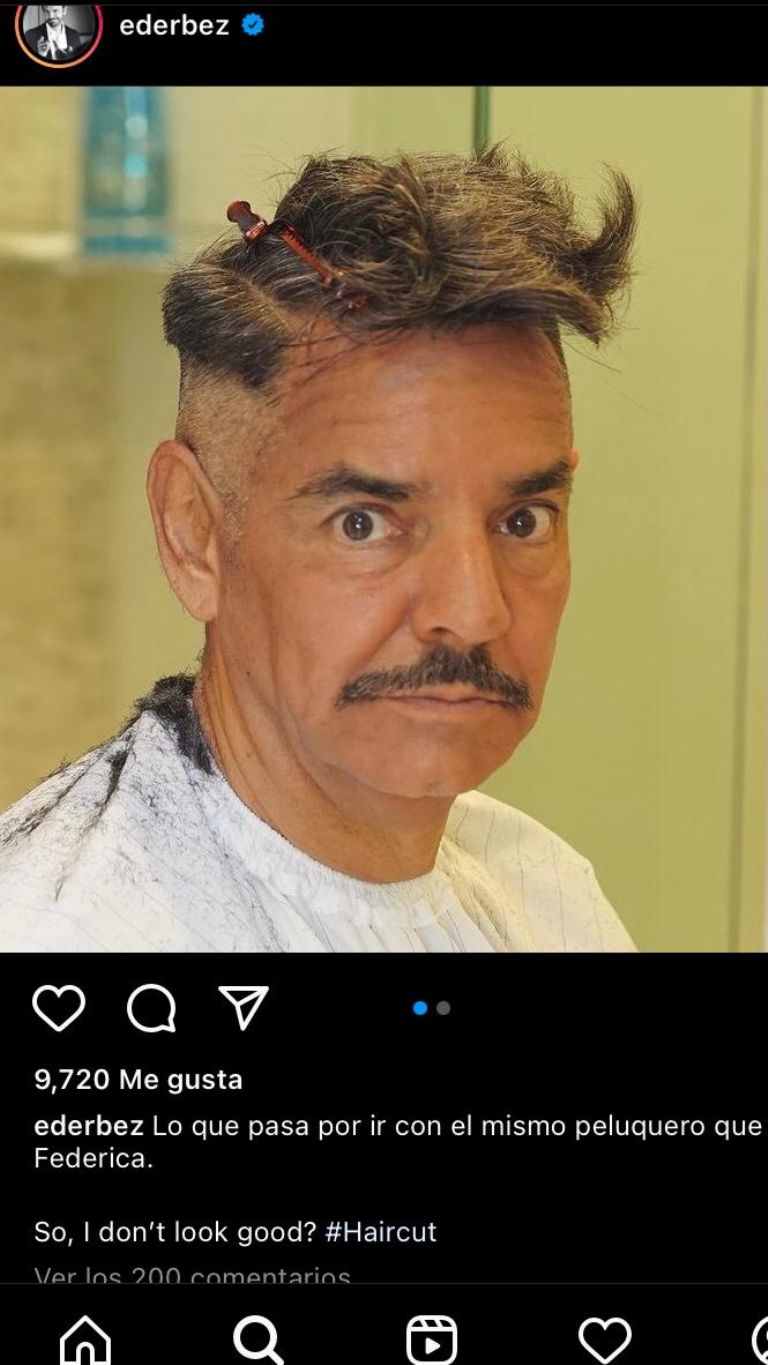
Task: Open the ederbez username in the post header
Action: coord(174,26)
